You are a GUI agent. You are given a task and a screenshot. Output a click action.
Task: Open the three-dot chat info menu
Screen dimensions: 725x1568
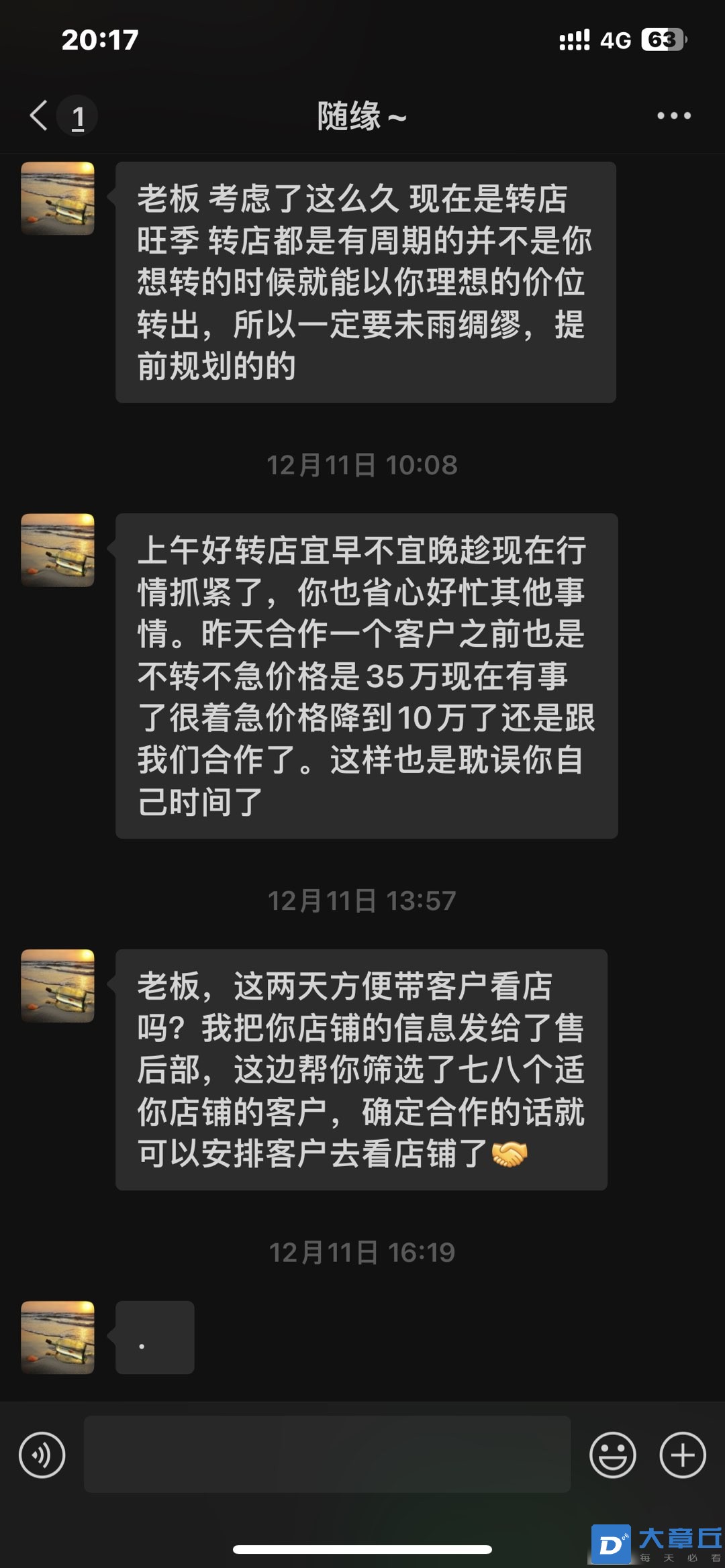pos(673,115)
